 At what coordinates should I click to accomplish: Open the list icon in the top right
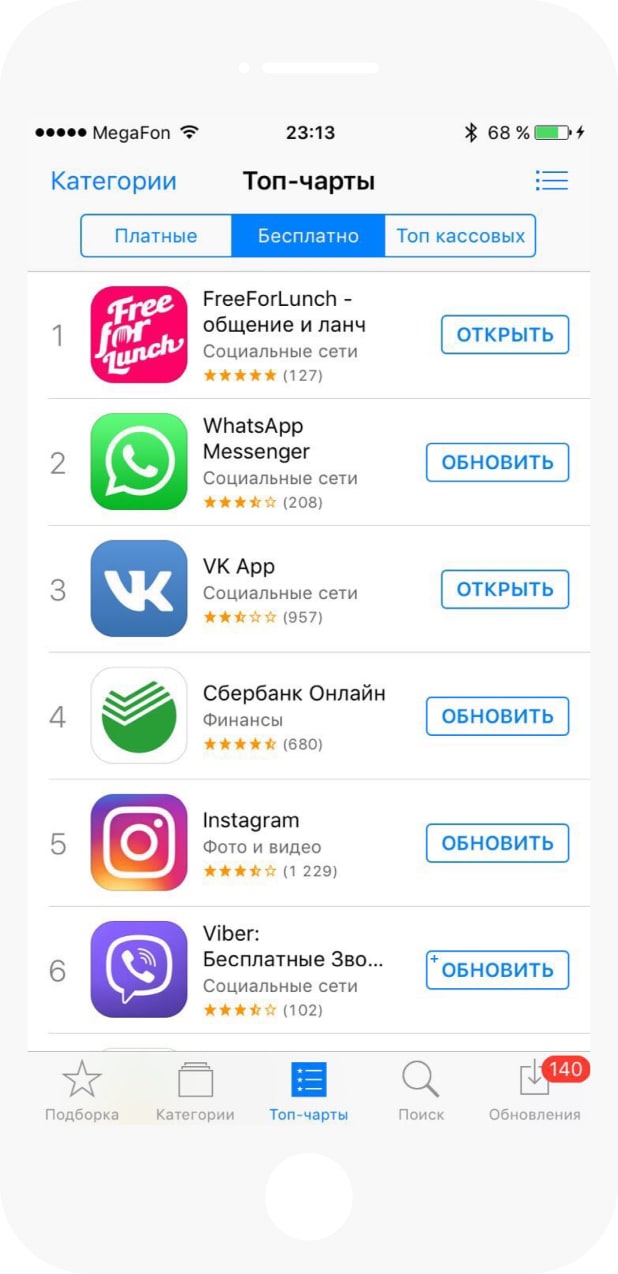pyautogui.click(x=551, y=181)
